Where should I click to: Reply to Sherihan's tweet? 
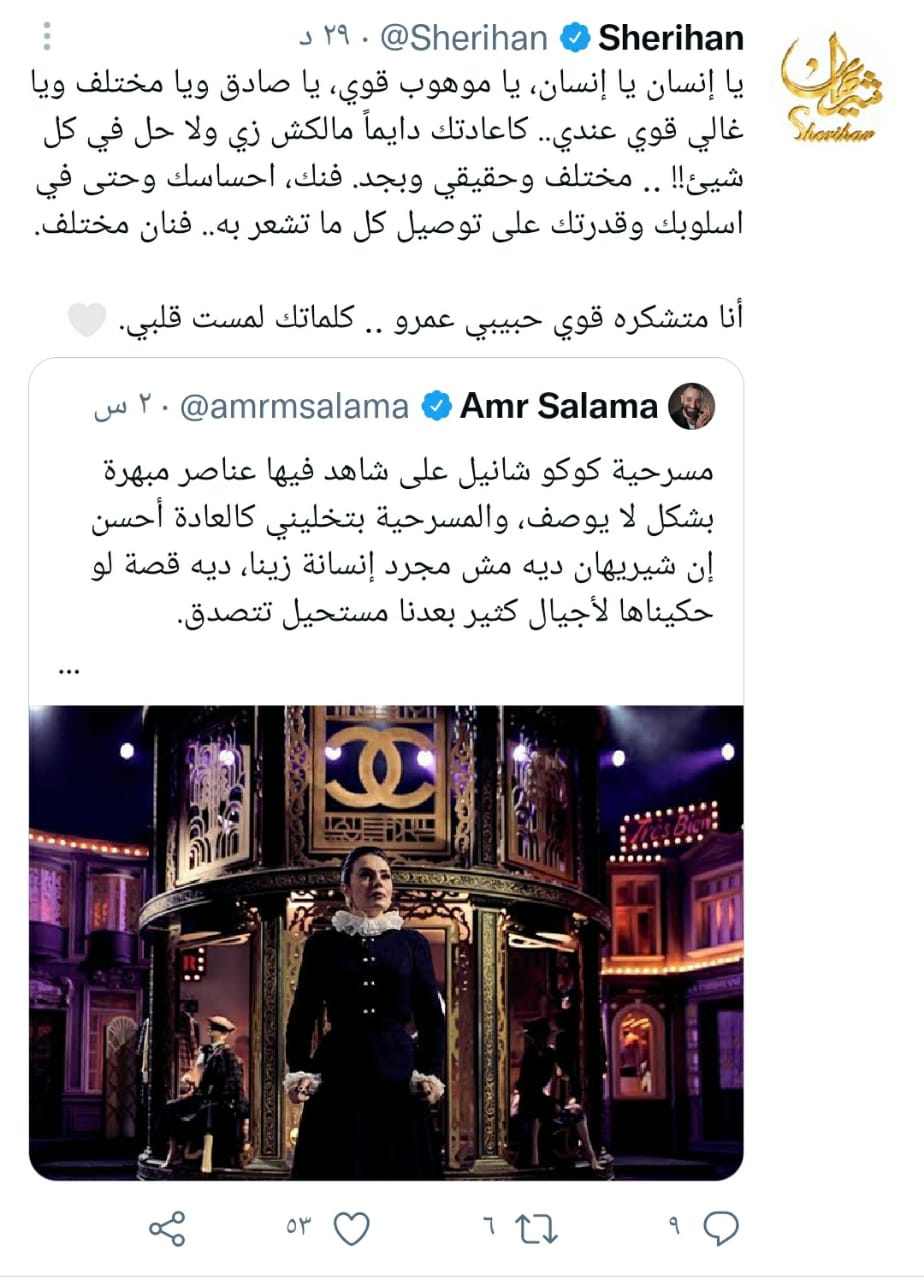(x=721, y=1228)
